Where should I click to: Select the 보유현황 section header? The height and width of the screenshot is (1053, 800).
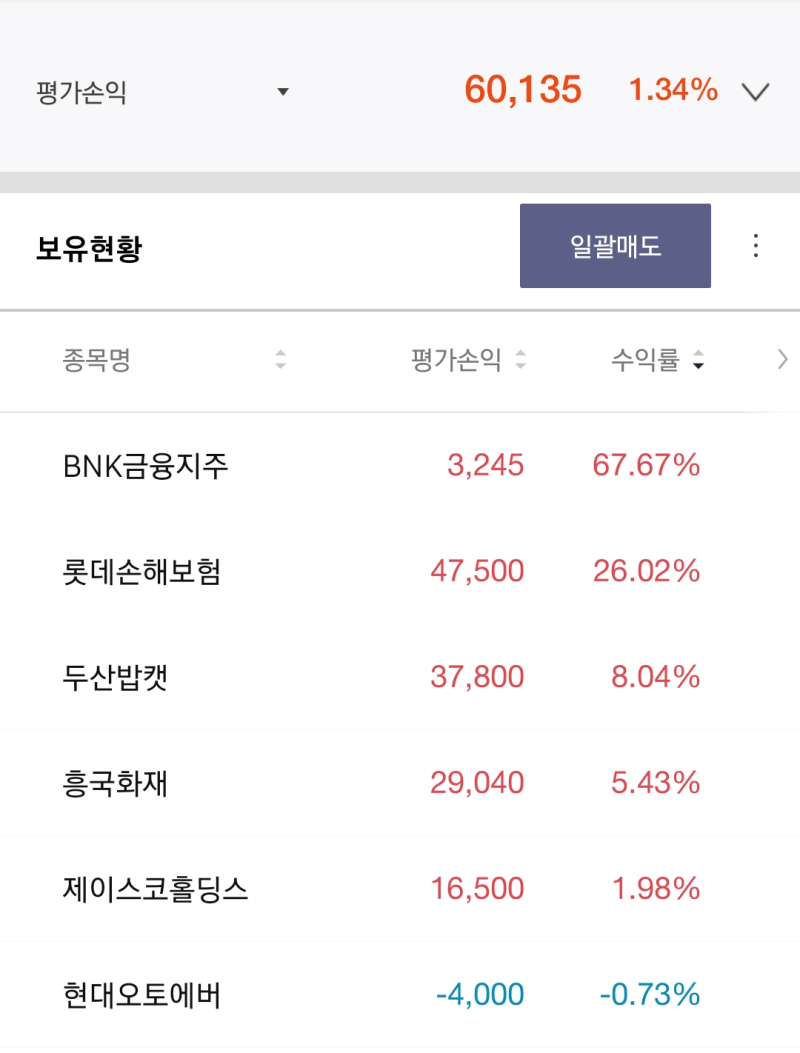[x=90, y=245]
